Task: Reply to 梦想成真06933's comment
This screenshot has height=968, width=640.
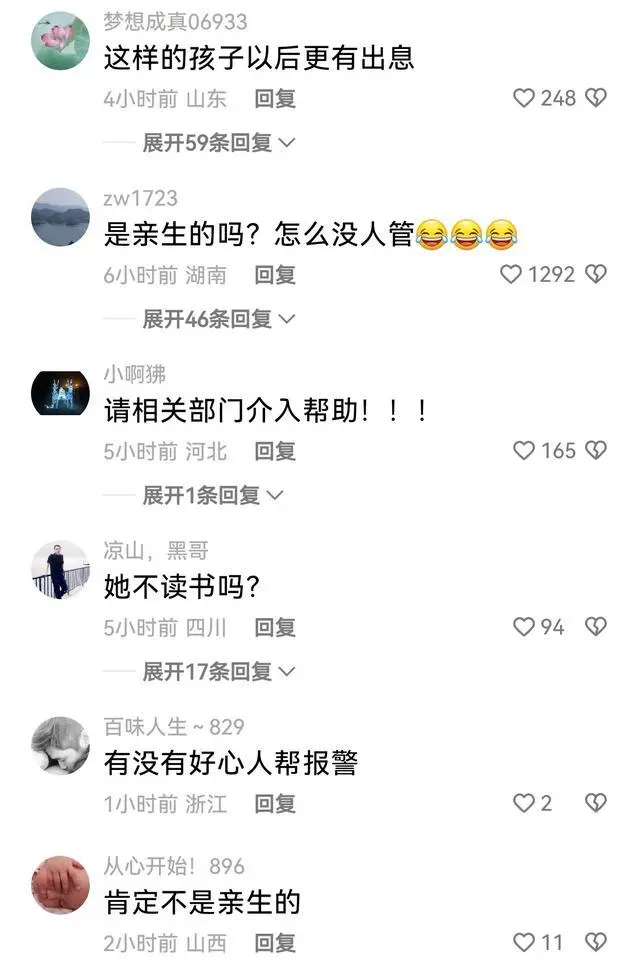Action: (275, 99)
